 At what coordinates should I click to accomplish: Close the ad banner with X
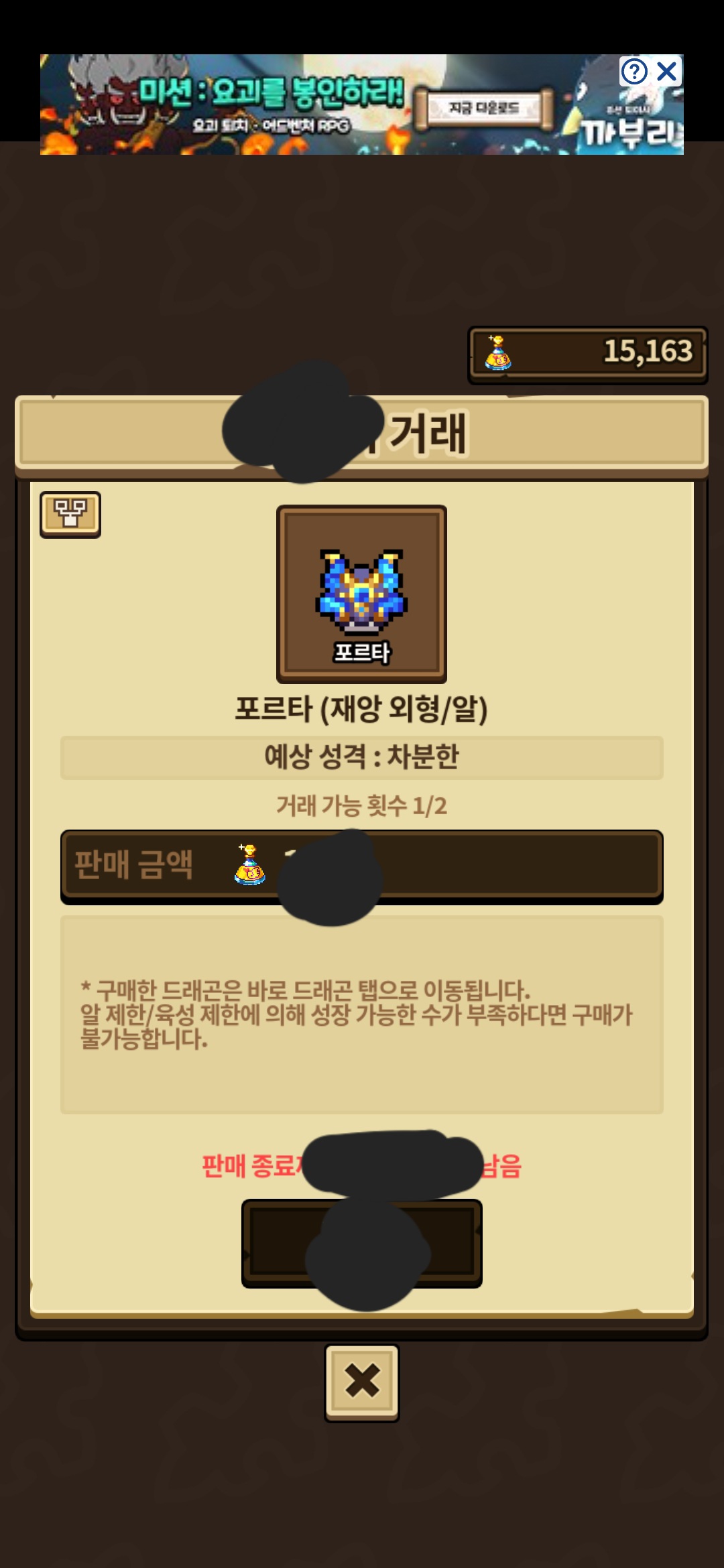[x=667, y=71]
